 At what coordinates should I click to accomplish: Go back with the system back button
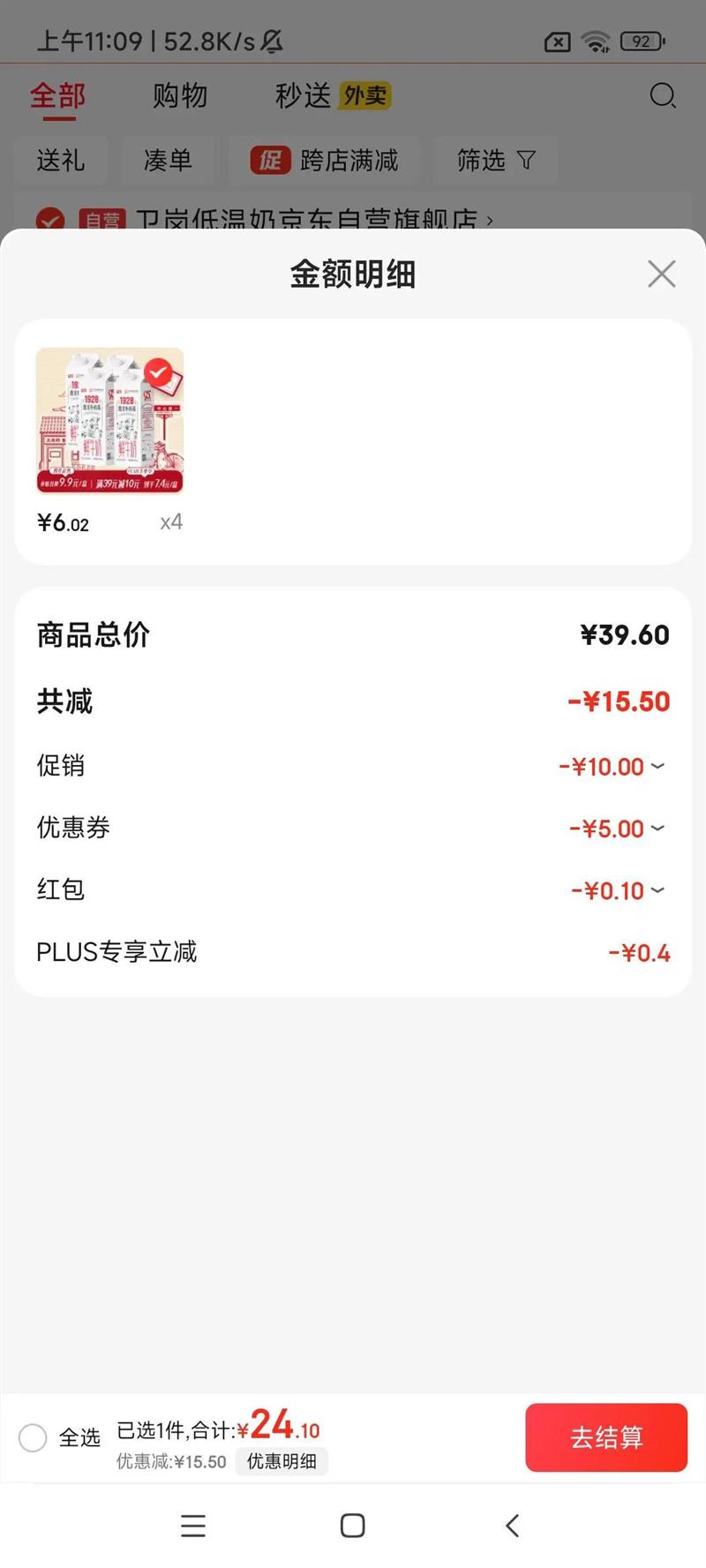click(512, 1526)
